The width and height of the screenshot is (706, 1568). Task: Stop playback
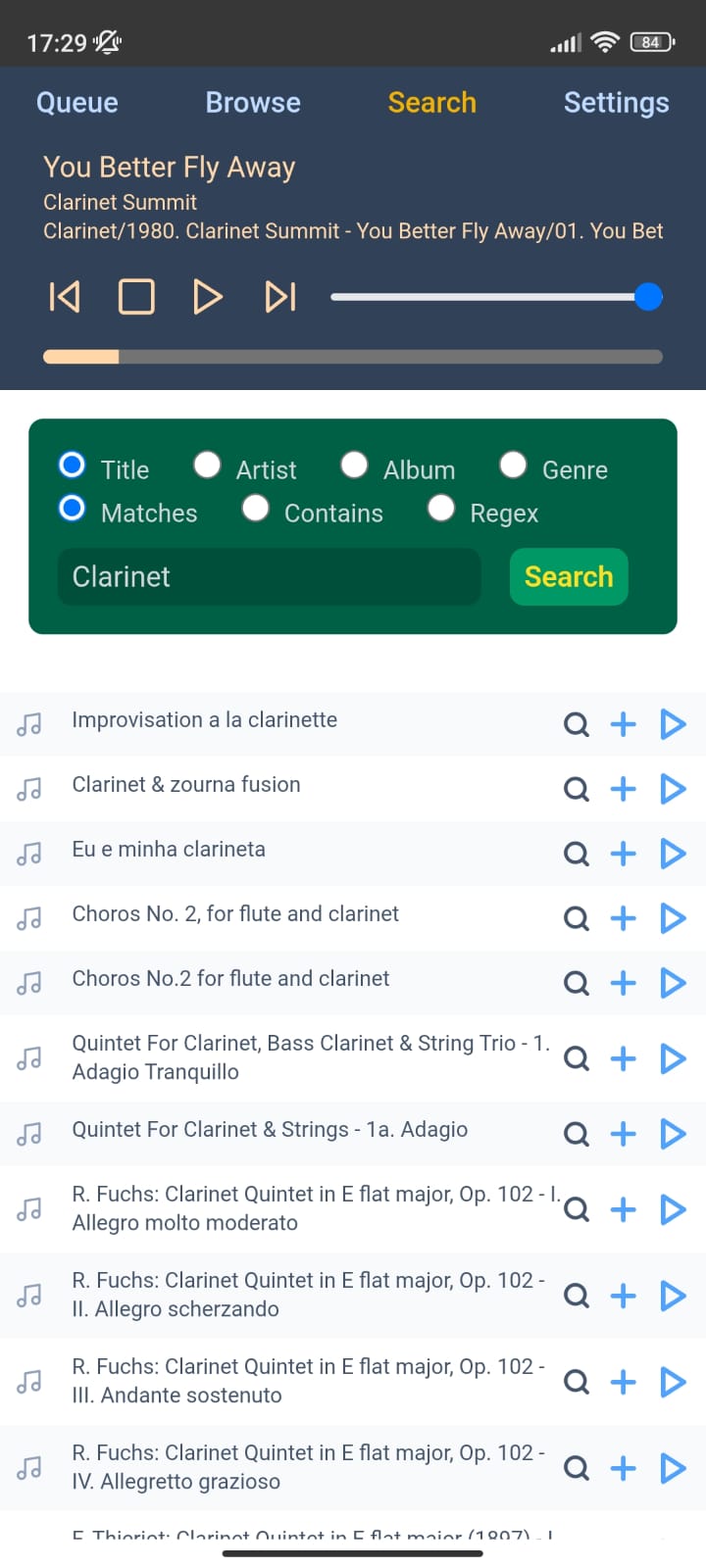point(136,296)
